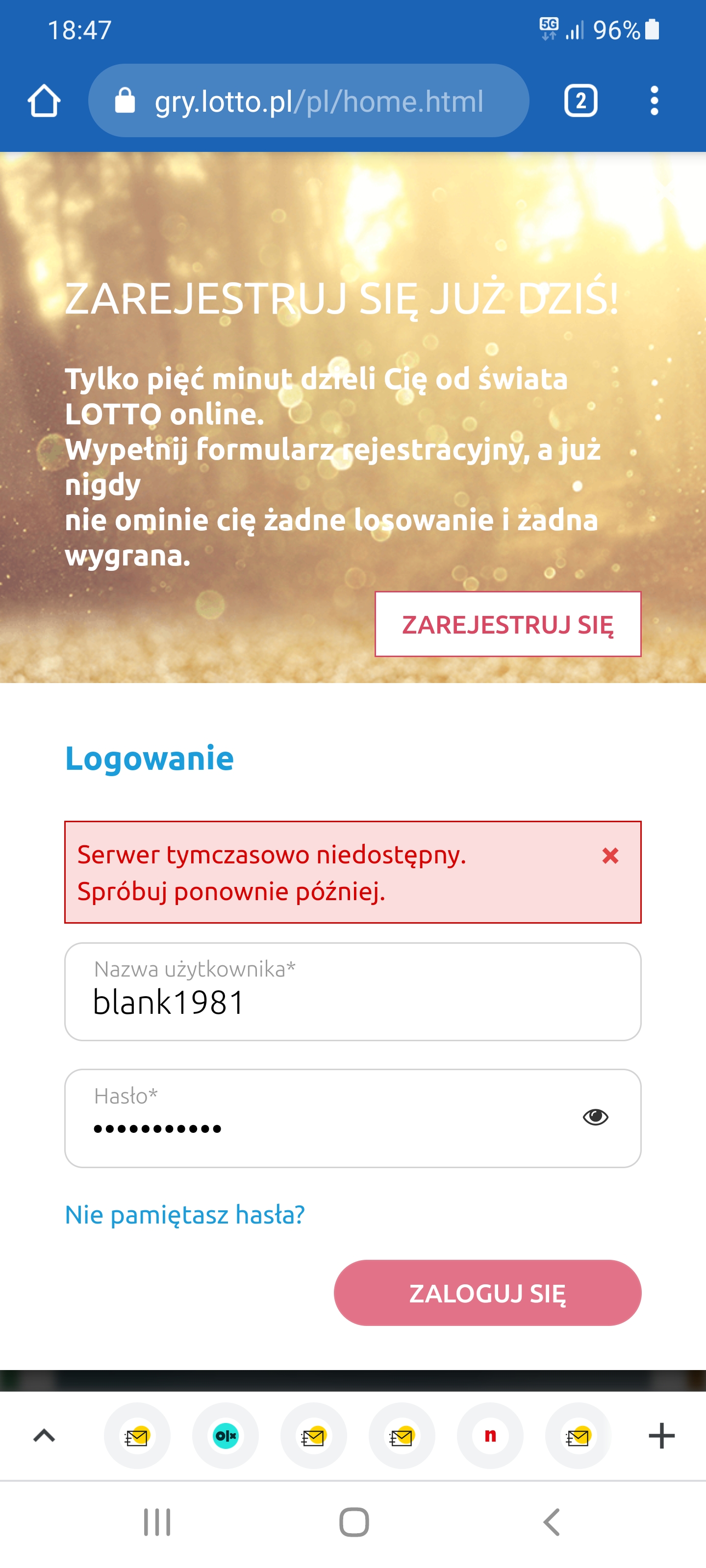Open the browser overflow menu
The height and width of the screenshot is (1568, 706).
654,101
